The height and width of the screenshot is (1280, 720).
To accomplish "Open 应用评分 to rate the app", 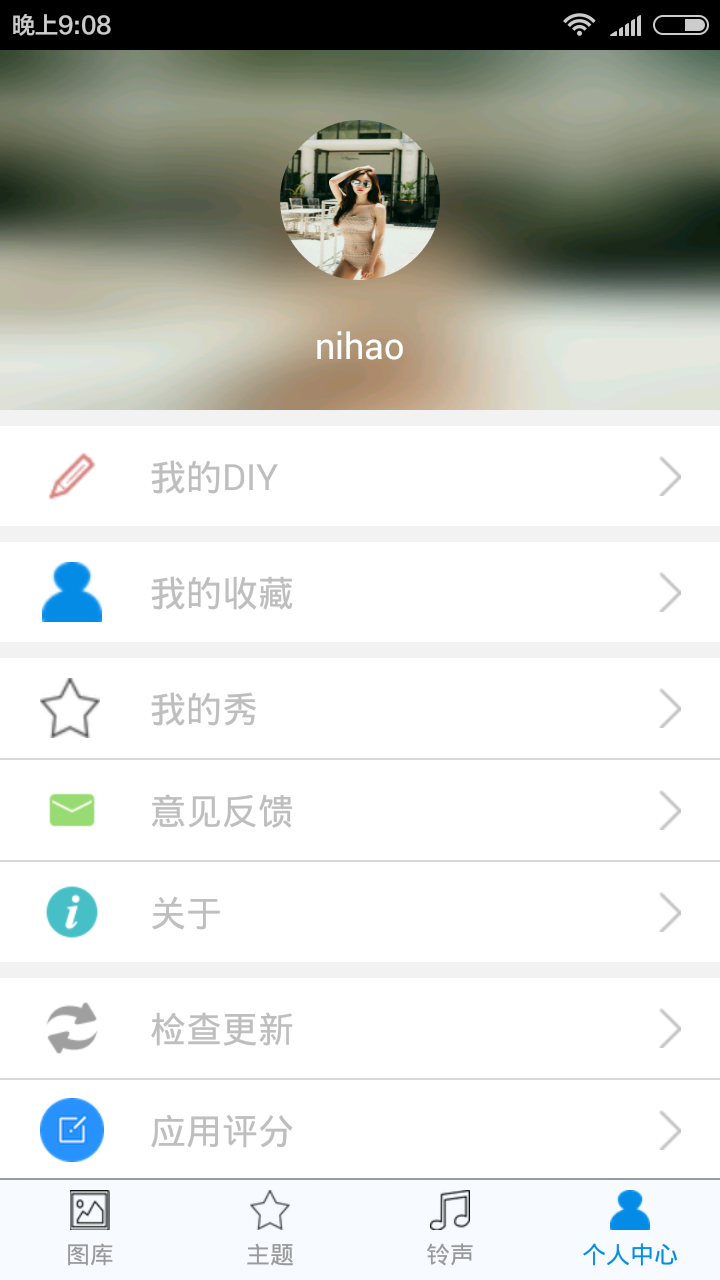I will (360, 1131).
